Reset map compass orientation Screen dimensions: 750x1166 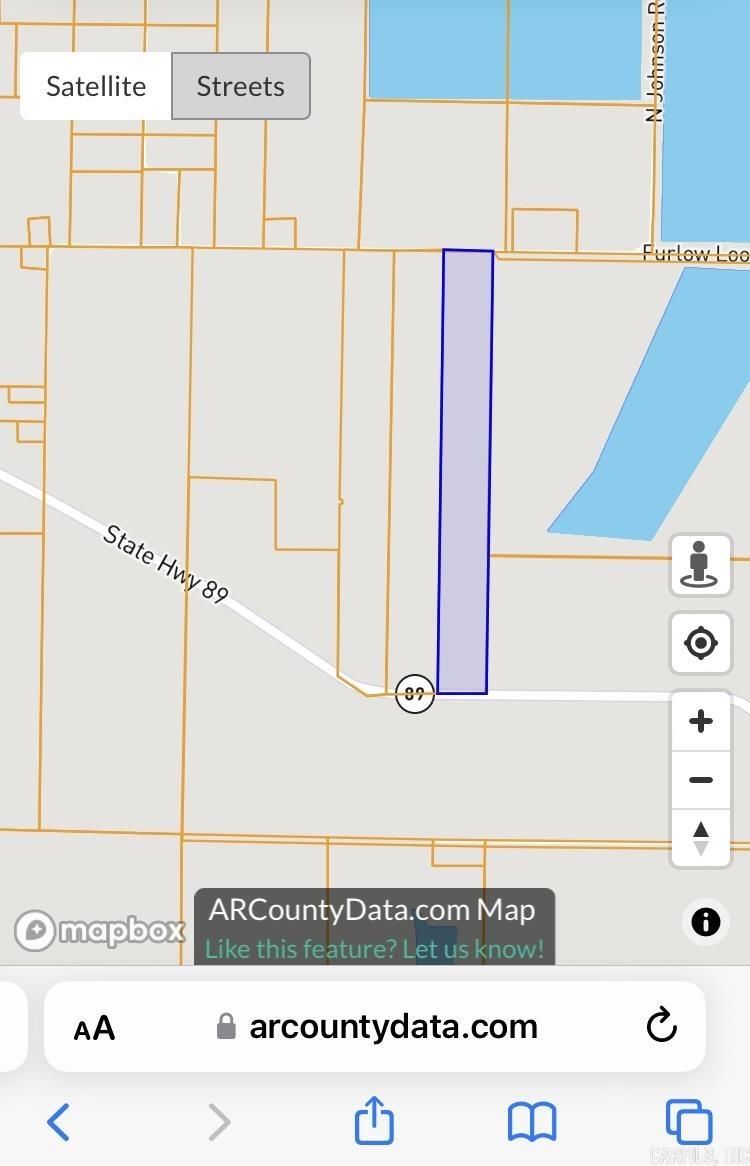coord(700,838)
